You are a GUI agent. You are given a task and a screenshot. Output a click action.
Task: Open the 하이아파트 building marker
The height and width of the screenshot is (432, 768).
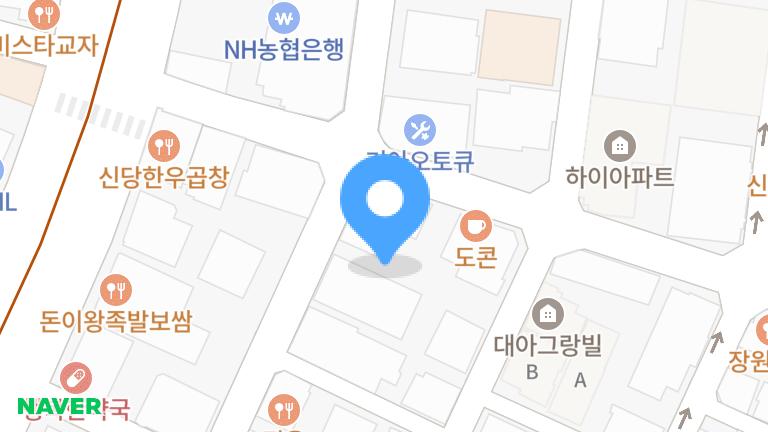pyautogui.click(x=620, y=146)
